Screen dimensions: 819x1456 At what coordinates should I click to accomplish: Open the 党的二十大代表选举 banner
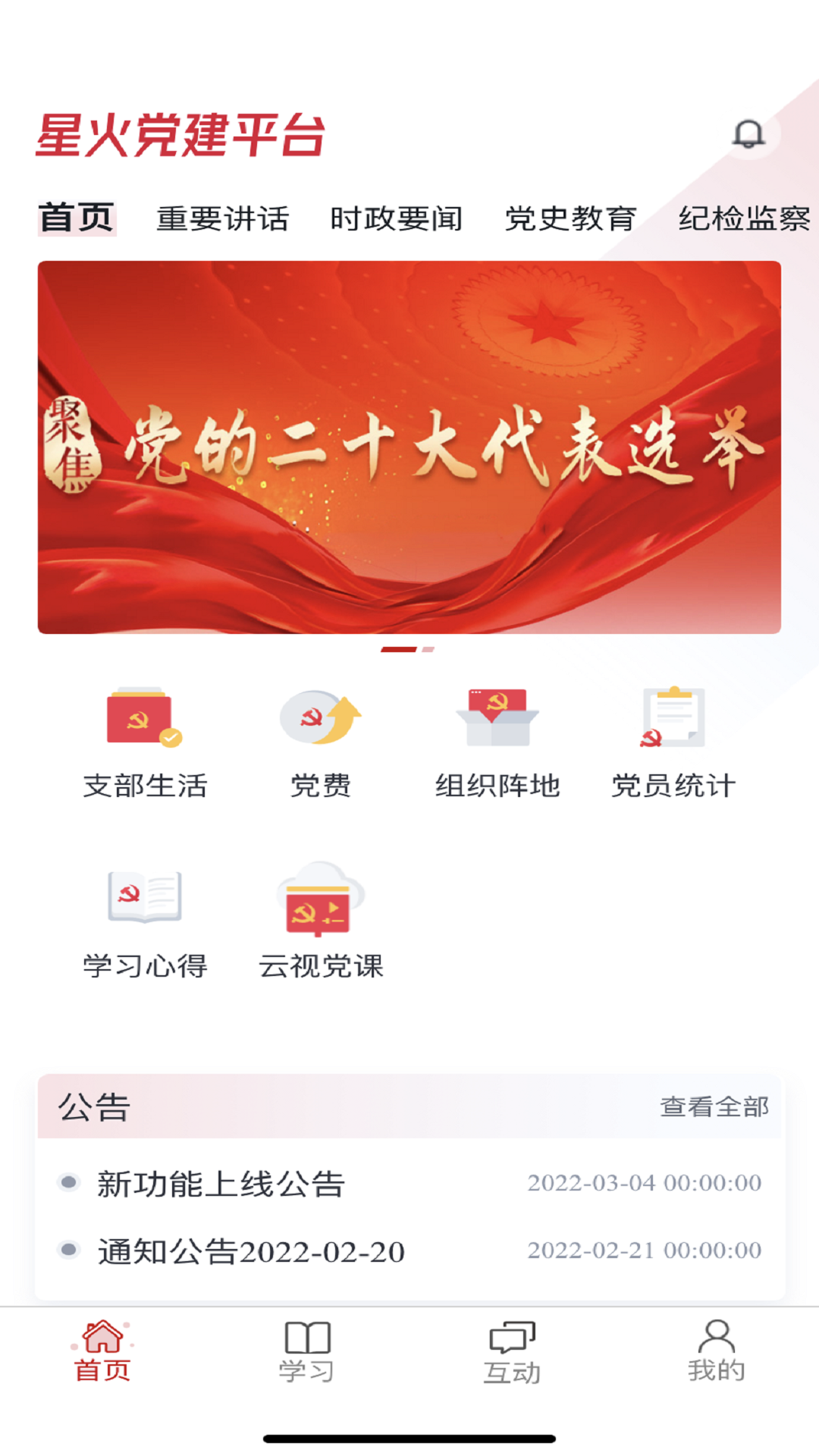(x=409, y=447)
